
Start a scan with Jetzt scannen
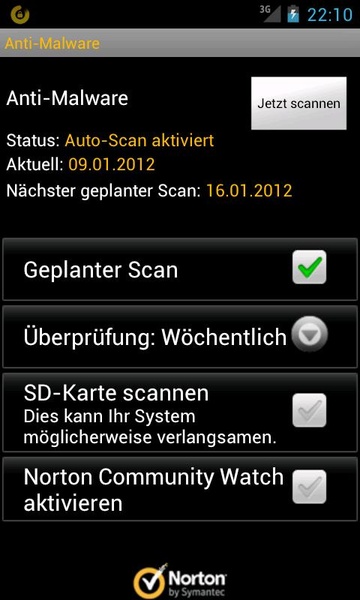[x=299, y=103]
